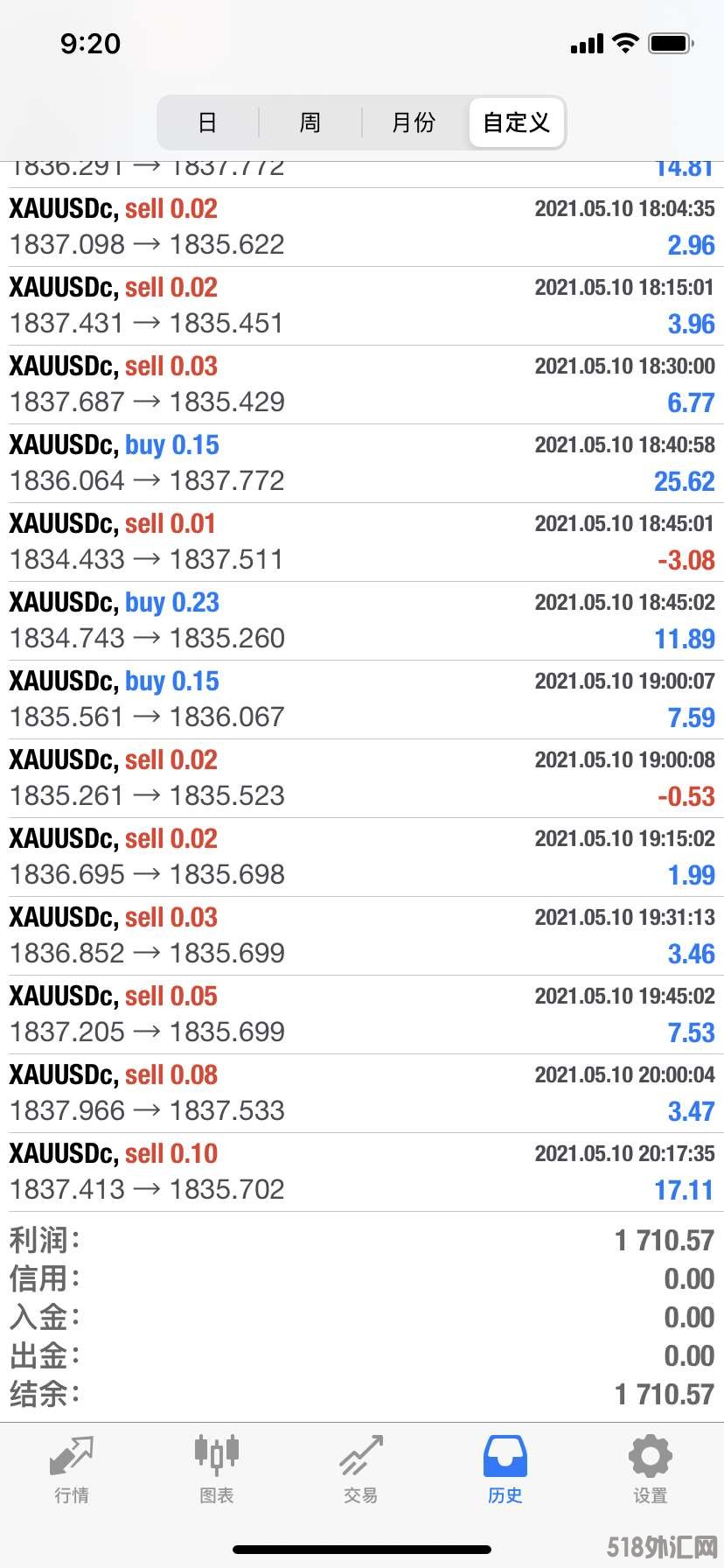
Task: Open the sell 0.08 trade at 20:00:04
Action: [x=362, y=1093]
